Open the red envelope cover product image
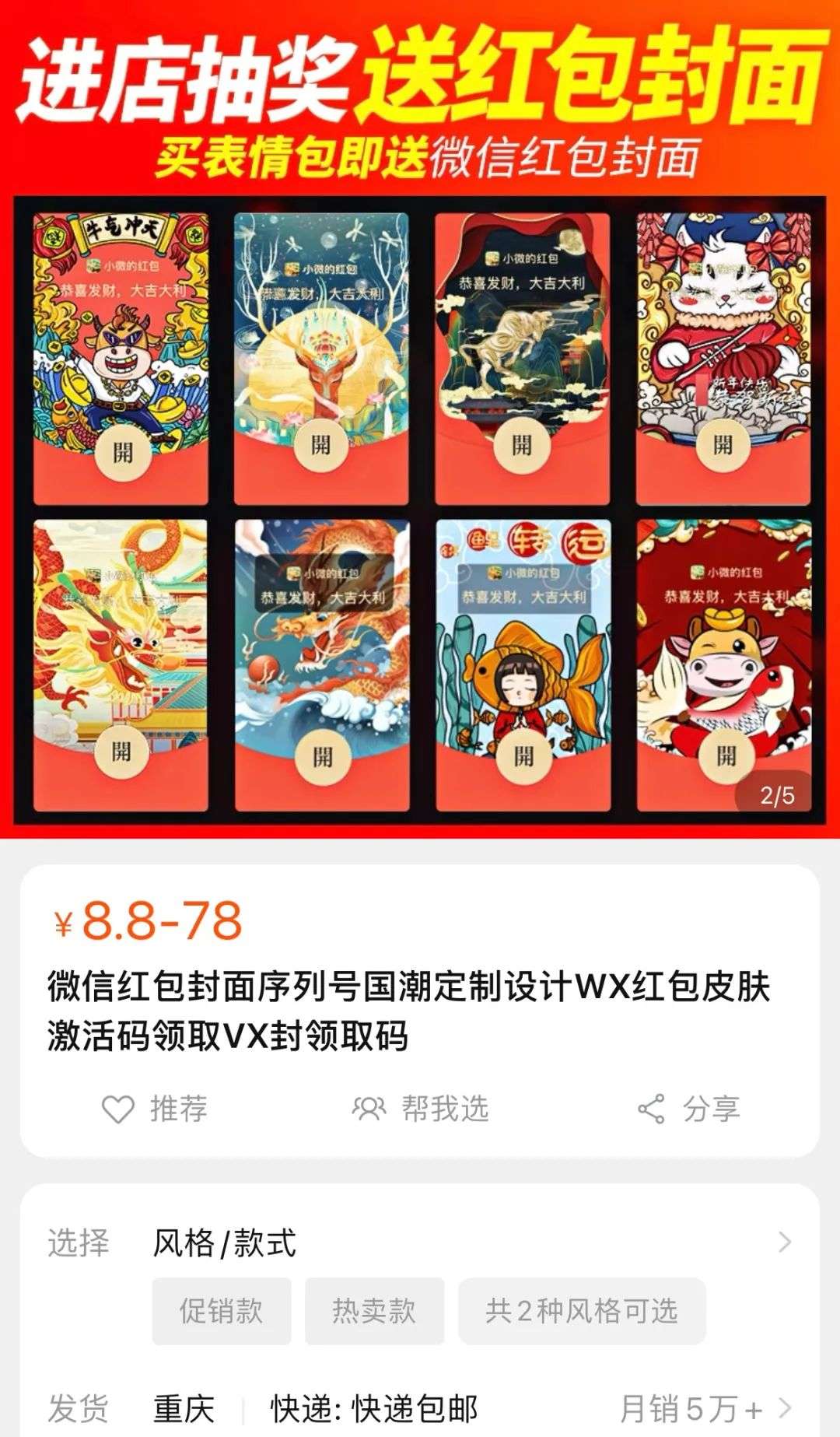 pyautogui.click(x=420, y=420)
